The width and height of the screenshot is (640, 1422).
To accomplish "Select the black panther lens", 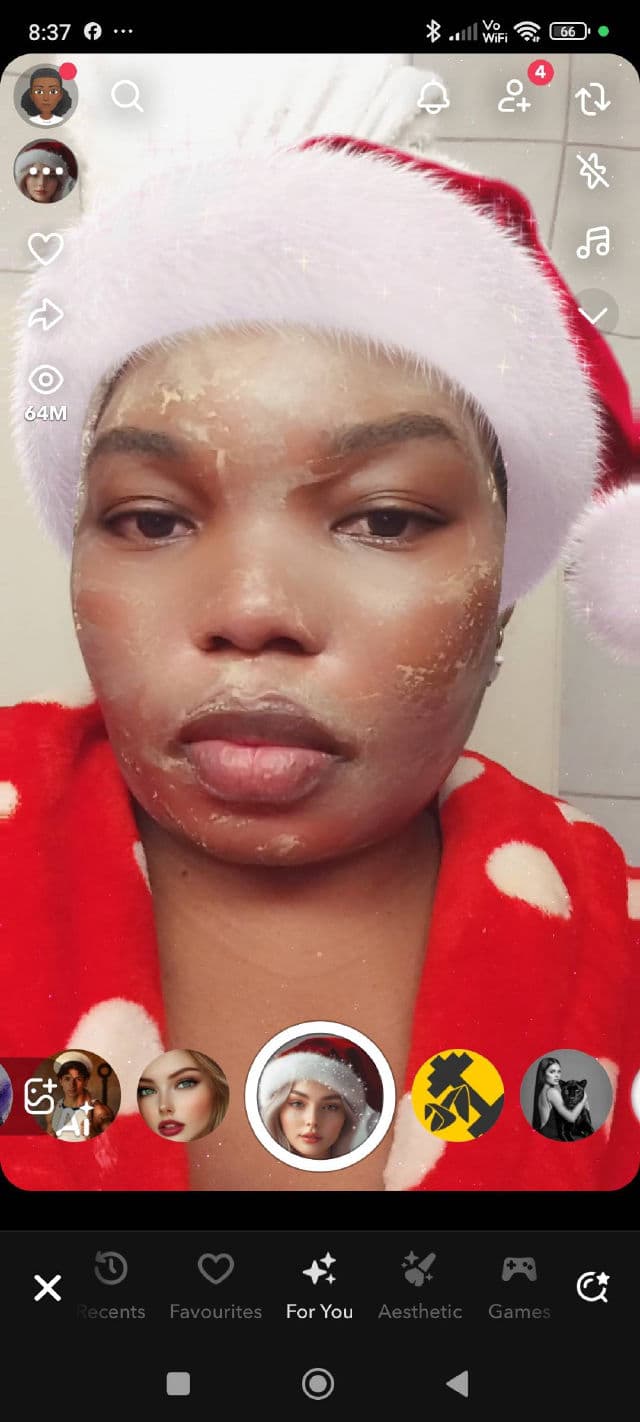I will pos(566,1096).
